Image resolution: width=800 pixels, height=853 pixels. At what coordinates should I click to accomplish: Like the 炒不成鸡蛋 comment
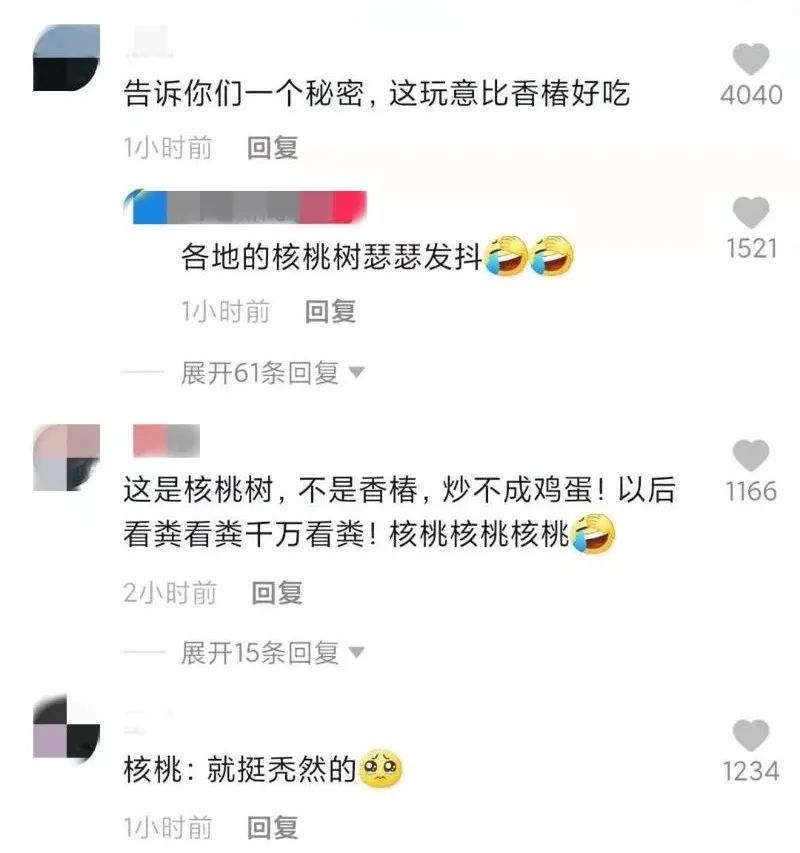750,457
